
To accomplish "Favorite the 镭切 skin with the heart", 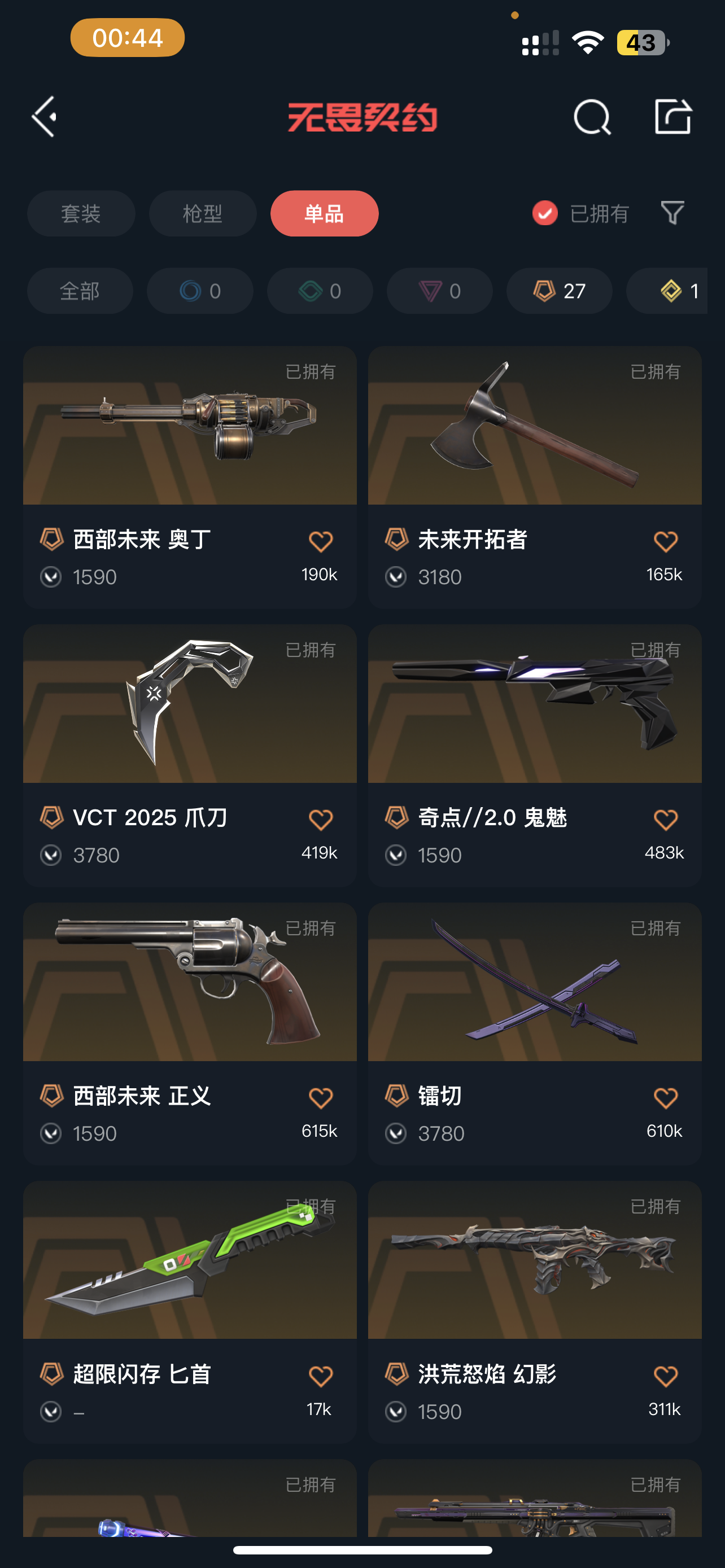I will [x=665, y=1098].
